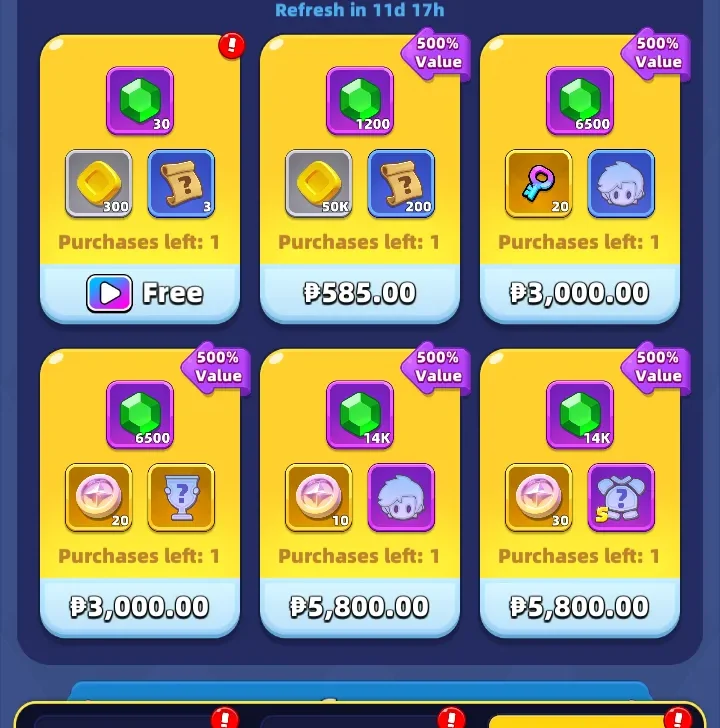The image size is (720, 728).
Task: Inspect the armor item marked S
Action: [x=621, y=497]
